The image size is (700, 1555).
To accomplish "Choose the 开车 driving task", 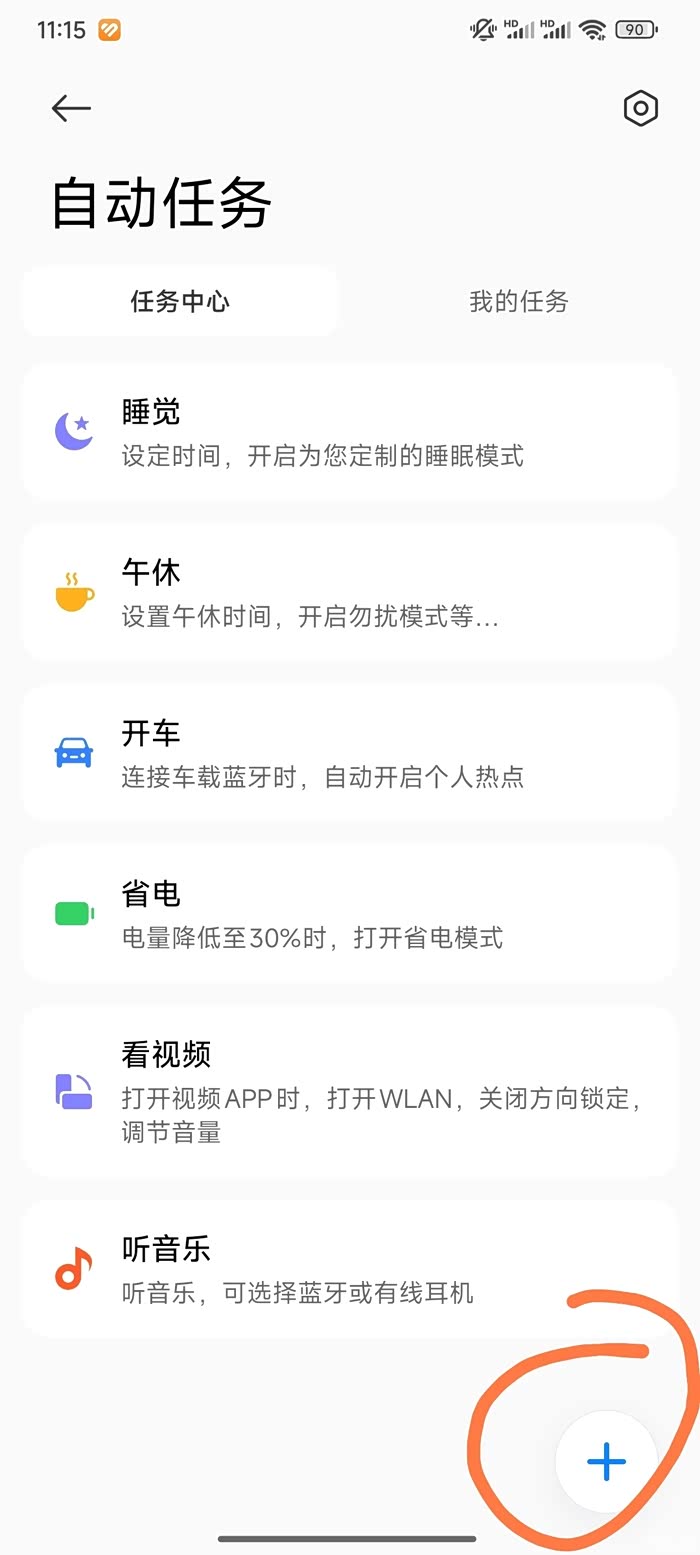I will (349, 753).
